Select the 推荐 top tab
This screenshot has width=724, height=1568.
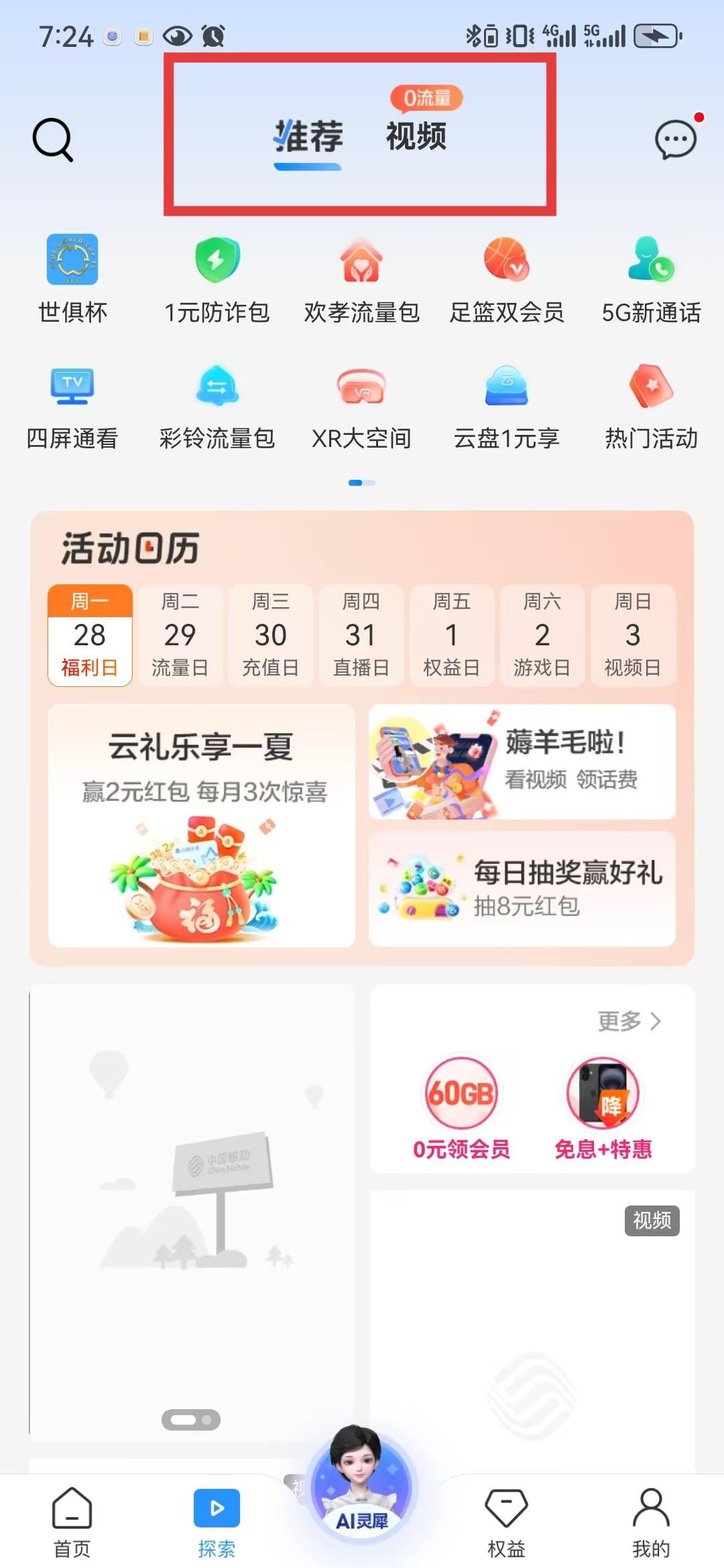tap(309, 137)
